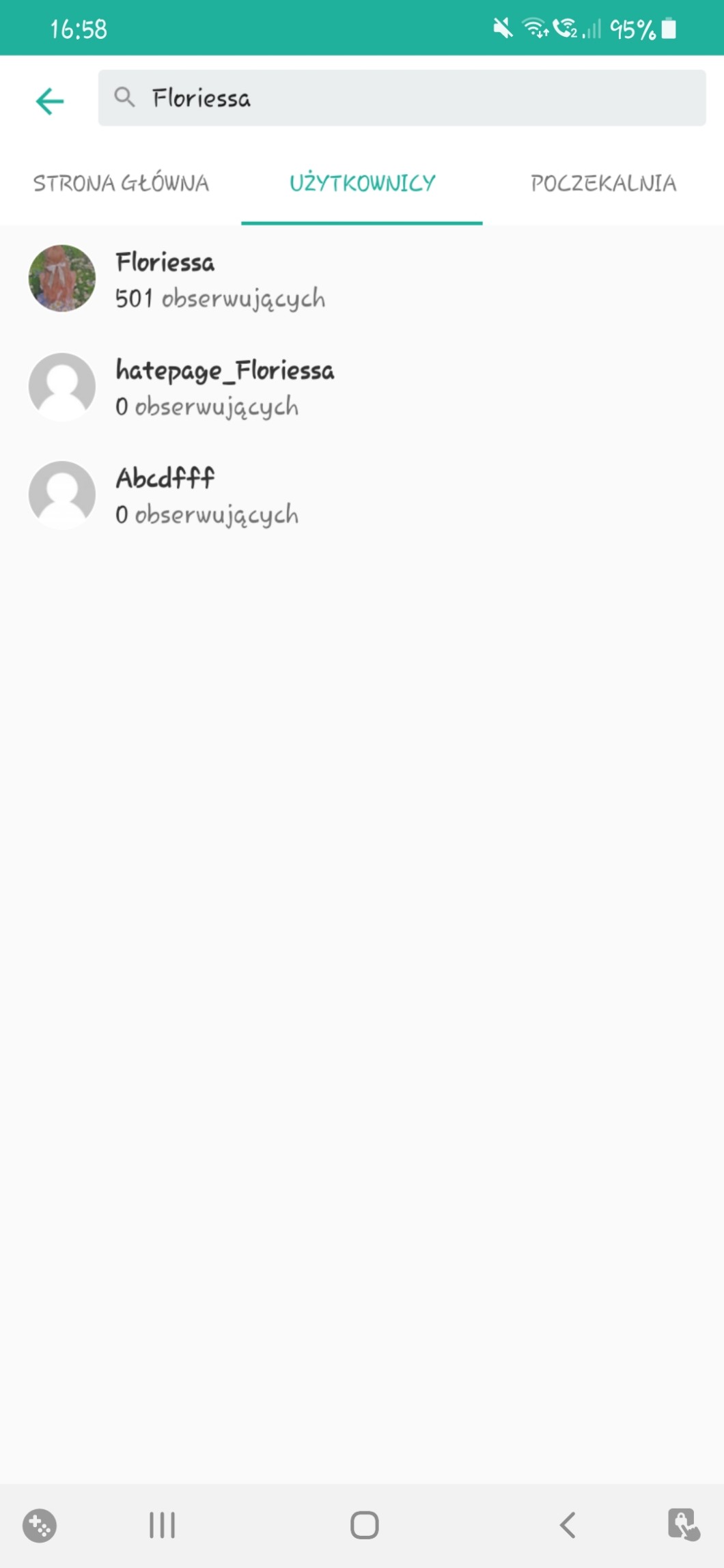Viewport: 724px width, 1568px height.
Task: Select the Użytkownicy tab
Action: tap(362, 183)
